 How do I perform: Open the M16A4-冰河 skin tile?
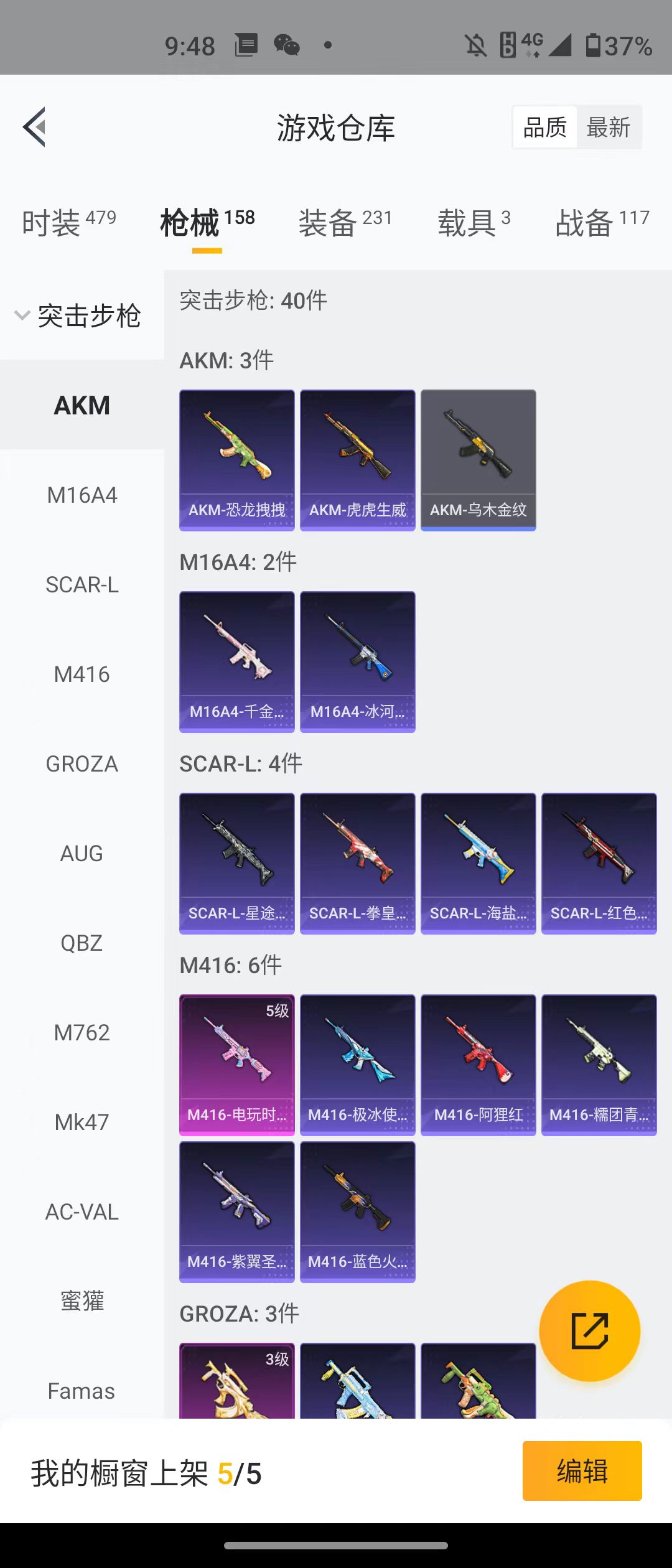coord(357,661)
